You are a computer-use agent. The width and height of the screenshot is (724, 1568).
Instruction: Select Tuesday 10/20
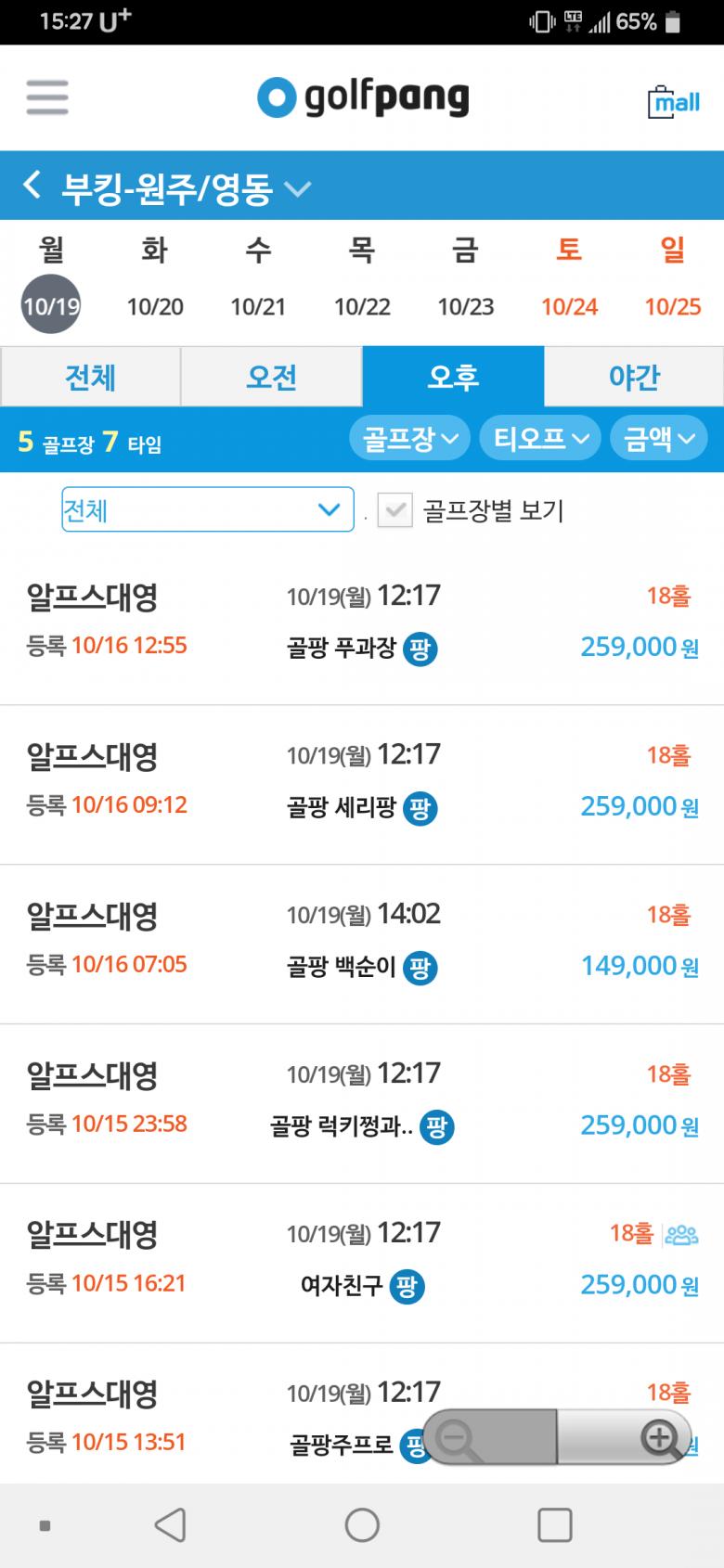coord(155,306)
